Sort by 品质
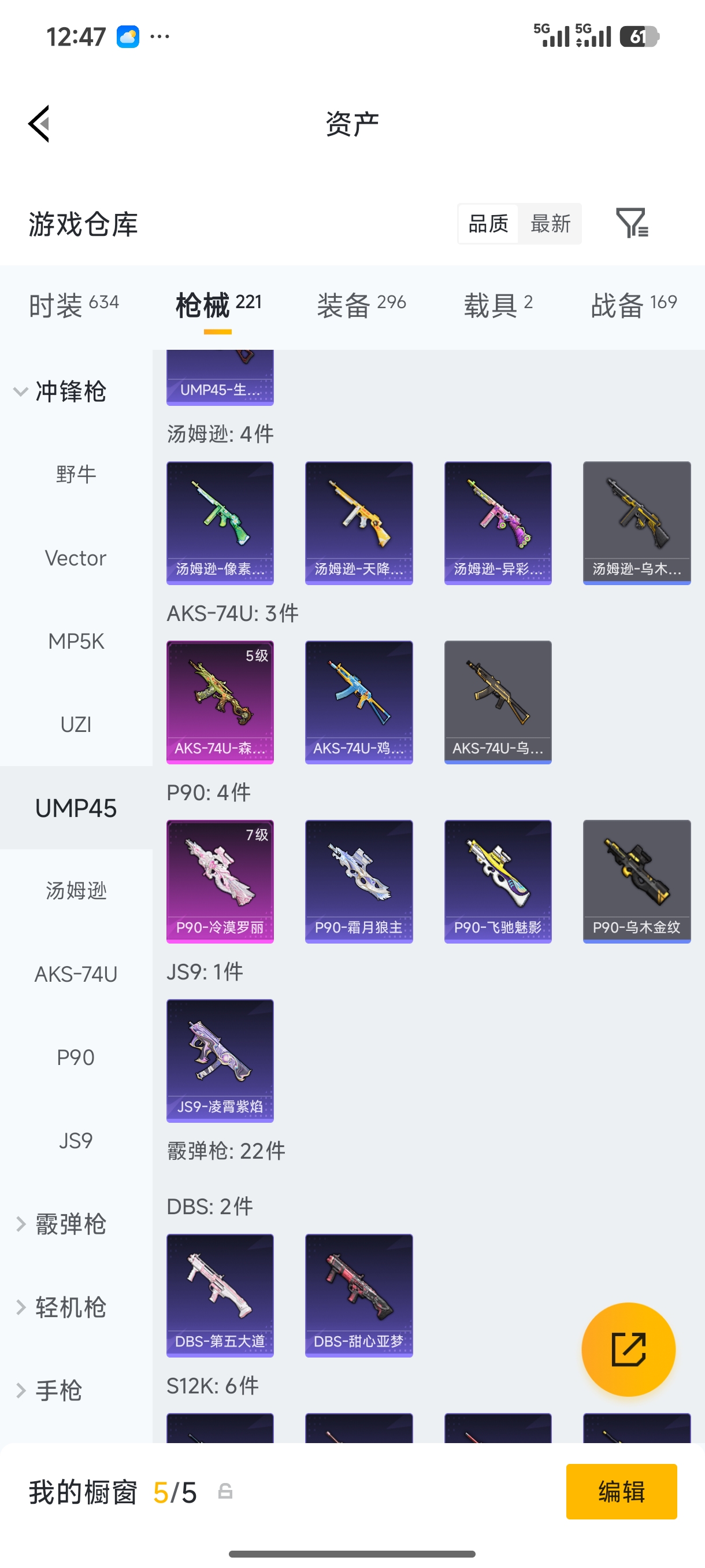Image resolution: width=705 pixels, height=1568 pixels. pos(488,223)
